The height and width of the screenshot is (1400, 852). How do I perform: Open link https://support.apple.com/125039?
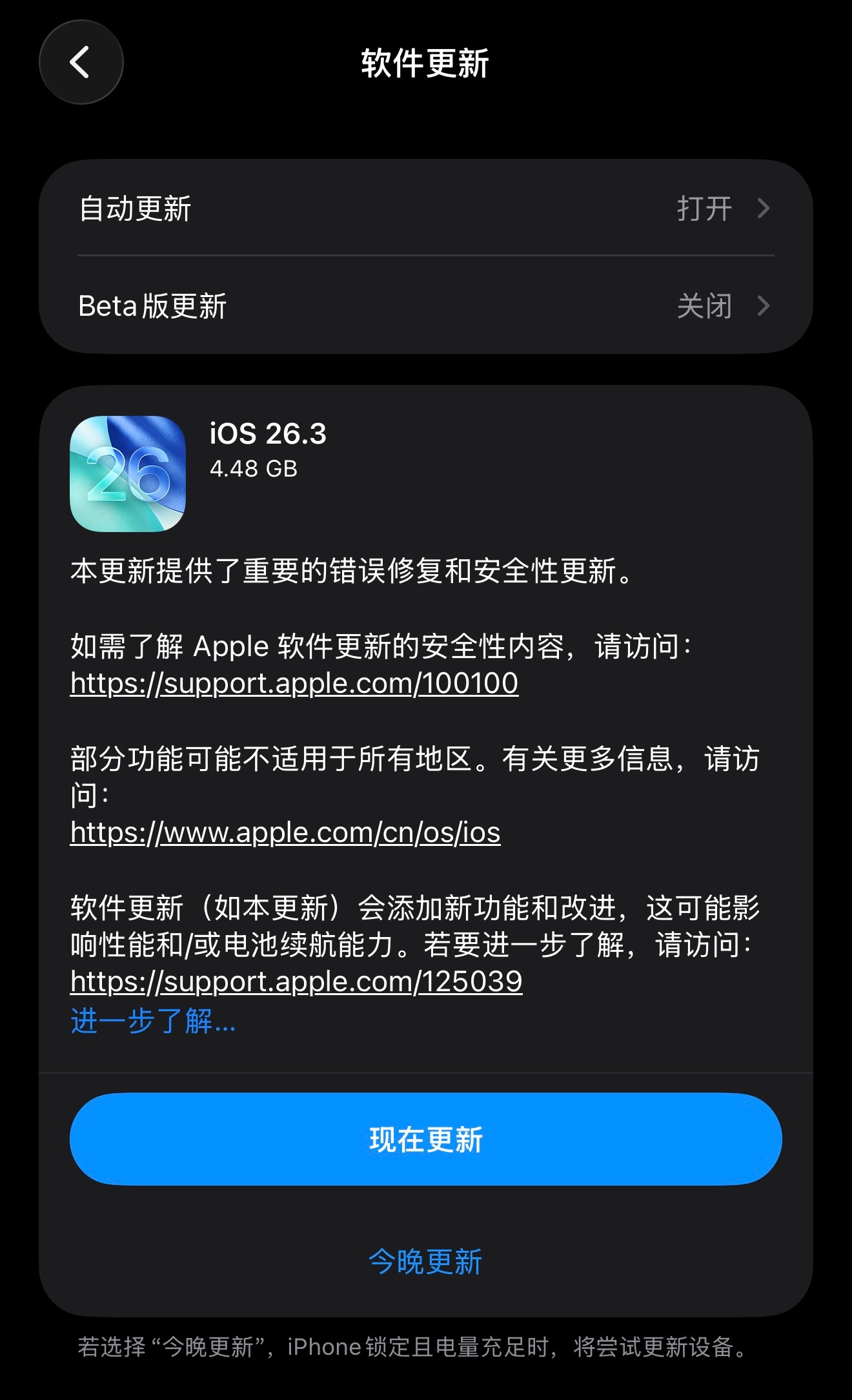[x=296, y=982]
